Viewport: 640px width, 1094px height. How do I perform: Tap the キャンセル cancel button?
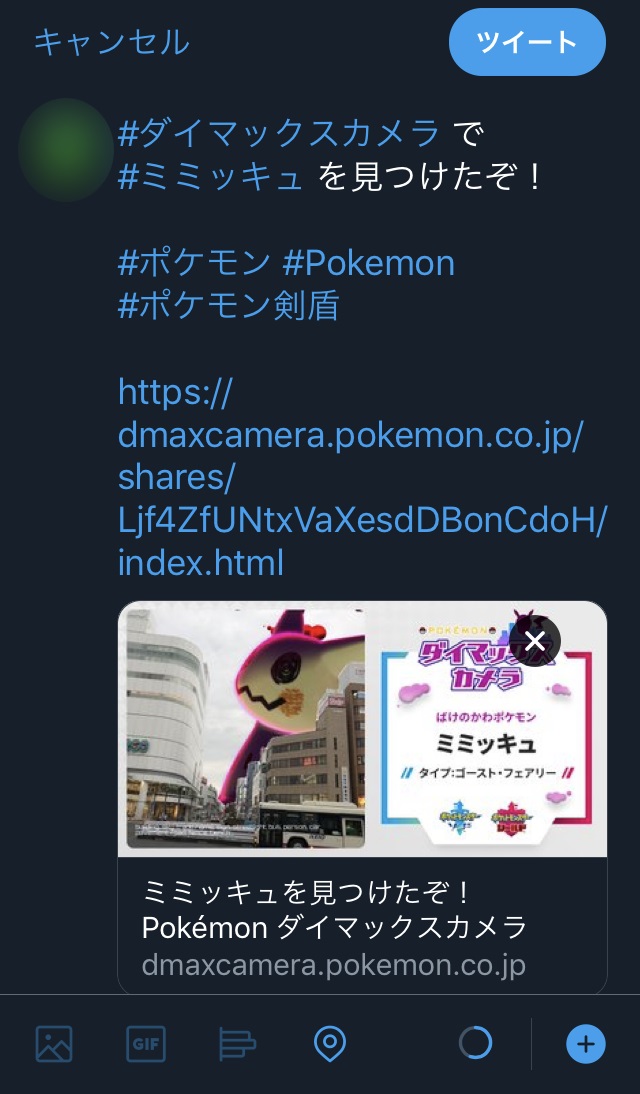click(111, 43)
